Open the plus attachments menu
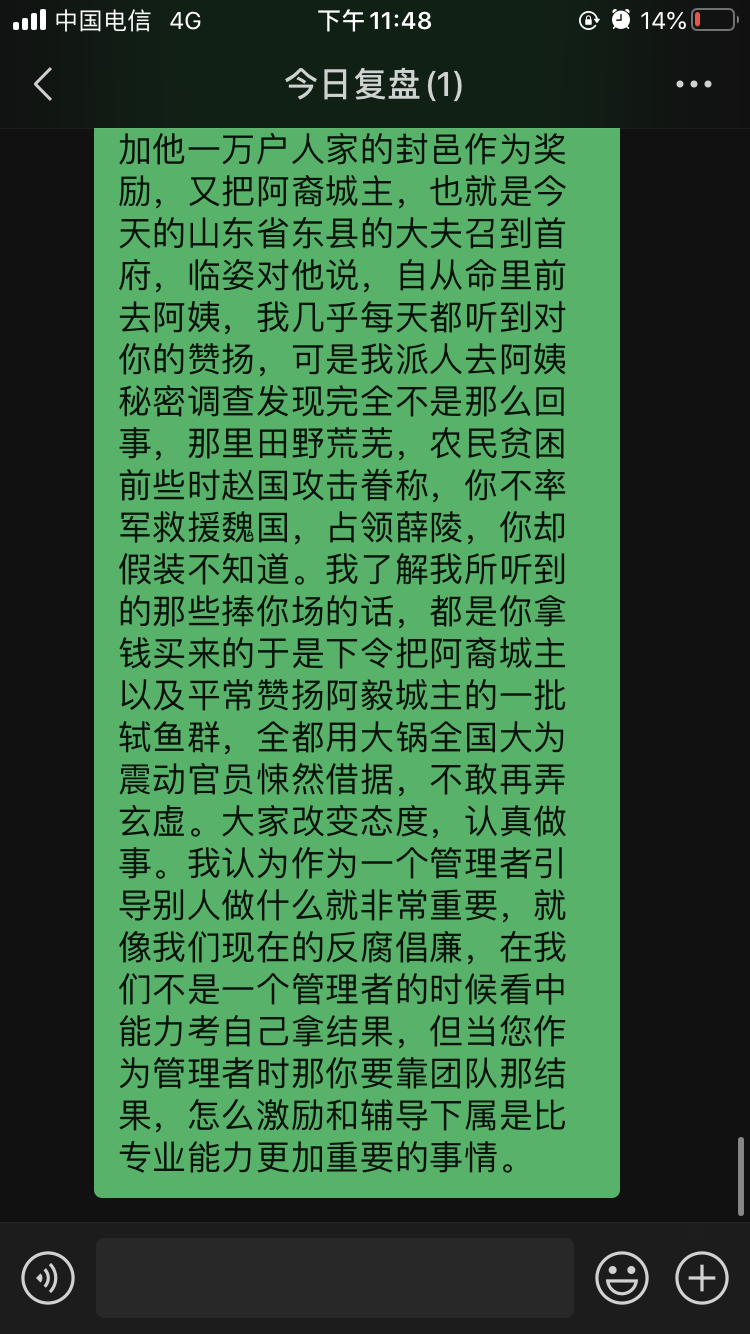 click(x=702, y=1278)
